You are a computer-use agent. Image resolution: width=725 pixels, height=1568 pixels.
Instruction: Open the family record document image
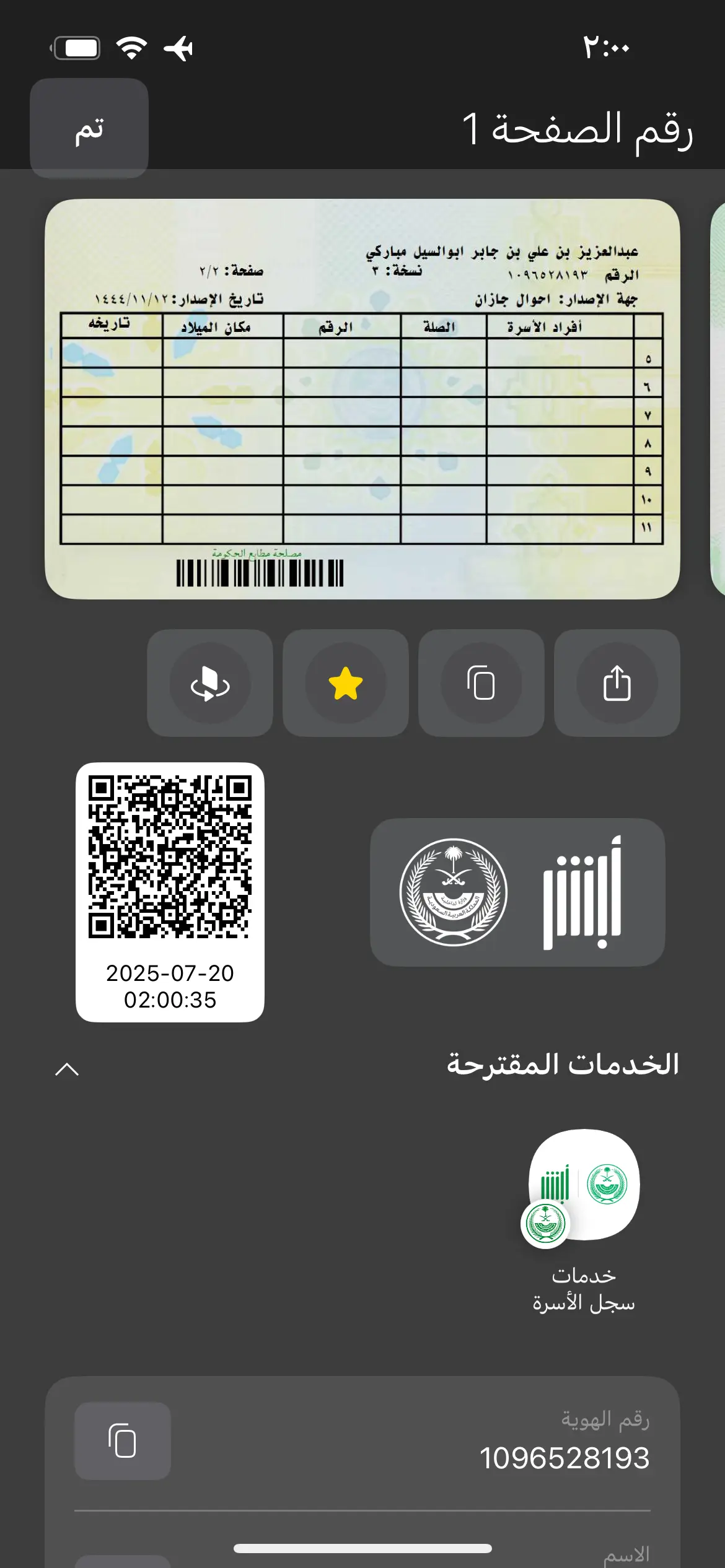click(x=362, y=399)
